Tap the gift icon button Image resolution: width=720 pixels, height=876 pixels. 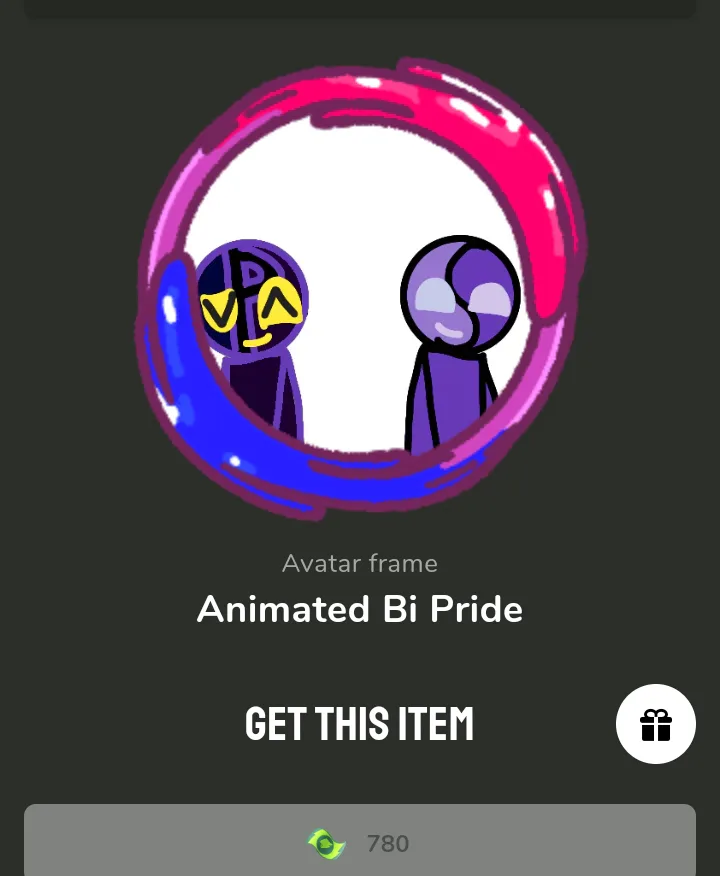(656, 724)
